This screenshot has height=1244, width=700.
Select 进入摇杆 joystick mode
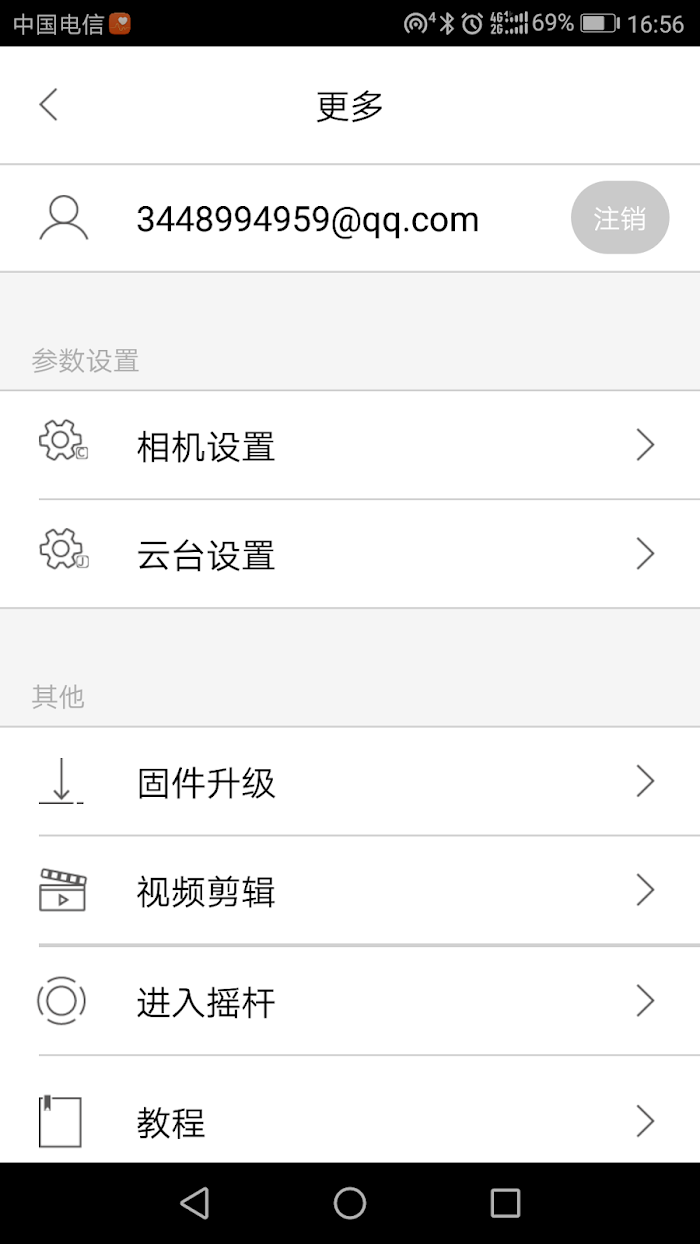(350, 1000)
